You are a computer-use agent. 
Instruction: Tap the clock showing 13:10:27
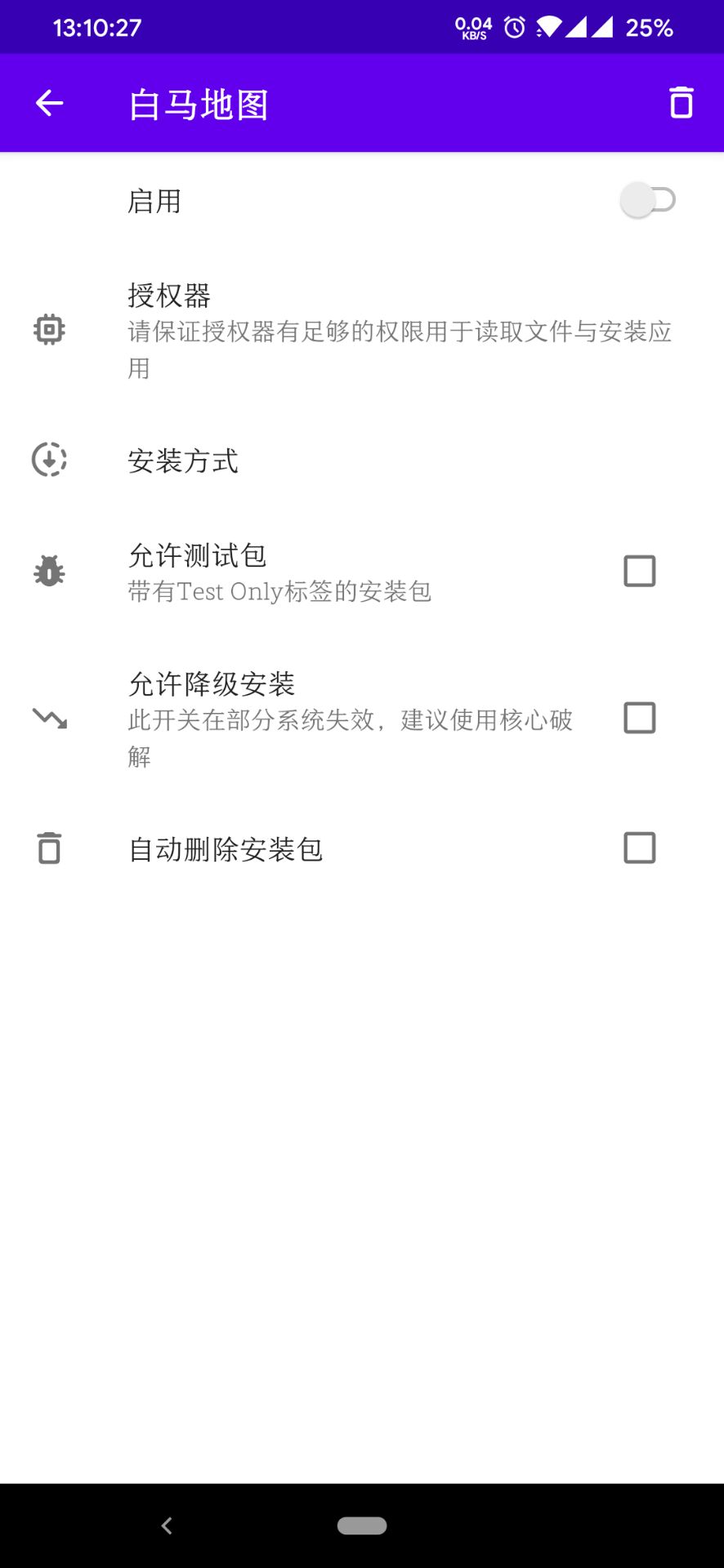97,27
